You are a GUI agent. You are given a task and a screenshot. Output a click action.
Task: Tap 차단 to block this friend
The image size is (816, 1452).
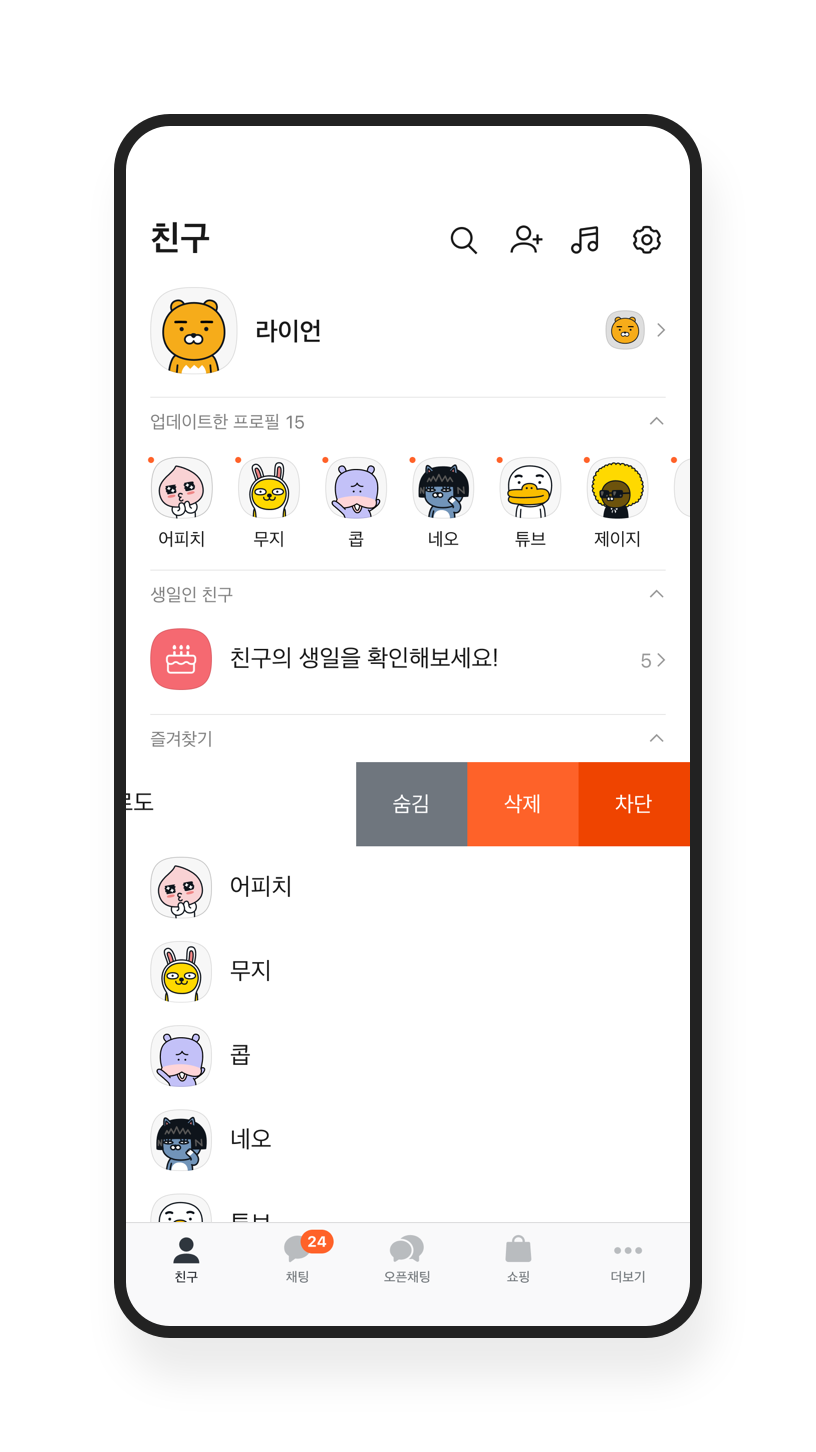click(633, 804)
